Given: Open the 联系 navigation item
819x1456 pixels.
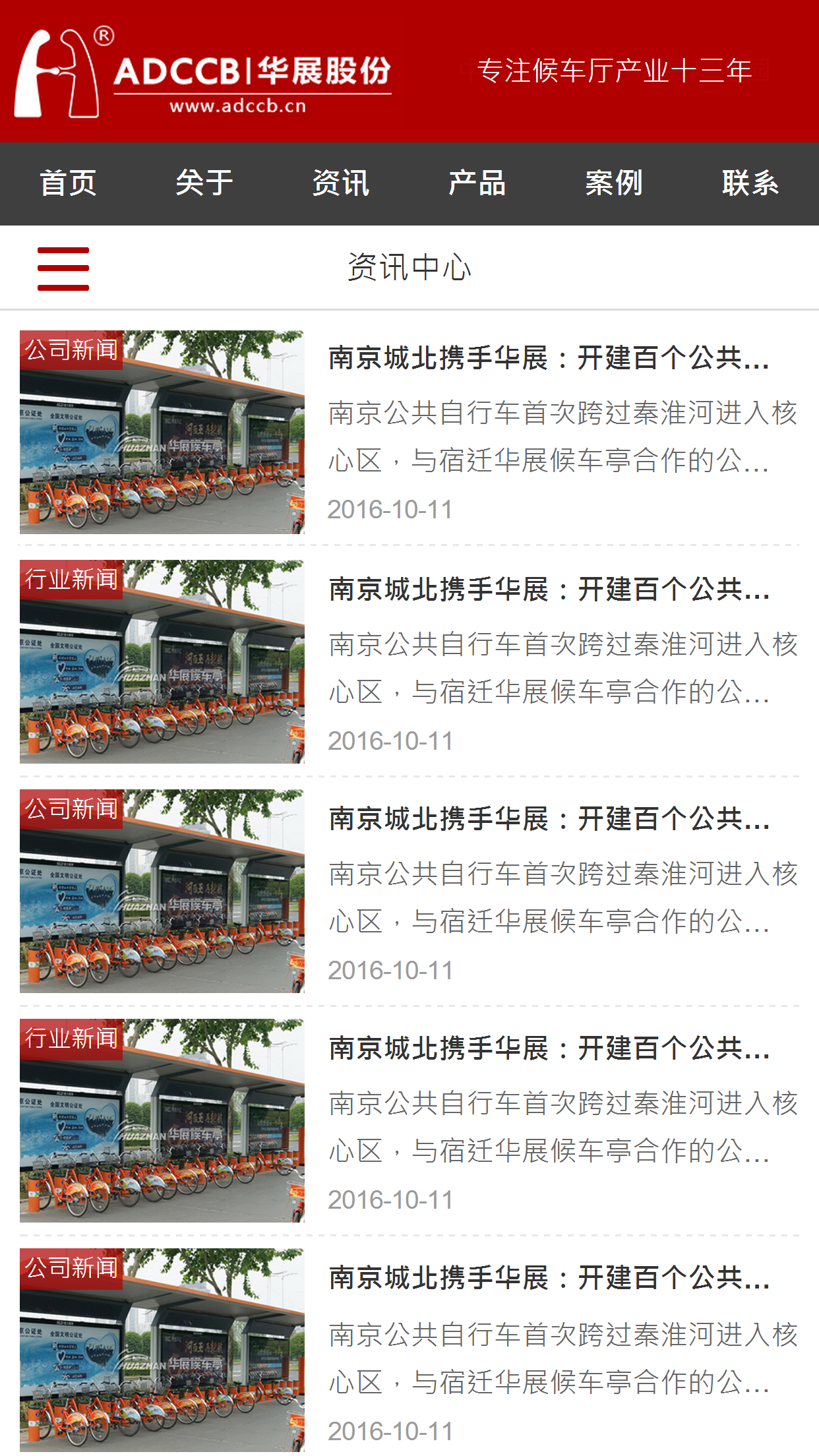Looking at the screenshot, I should pyautogui.click(x=750, y=183).
